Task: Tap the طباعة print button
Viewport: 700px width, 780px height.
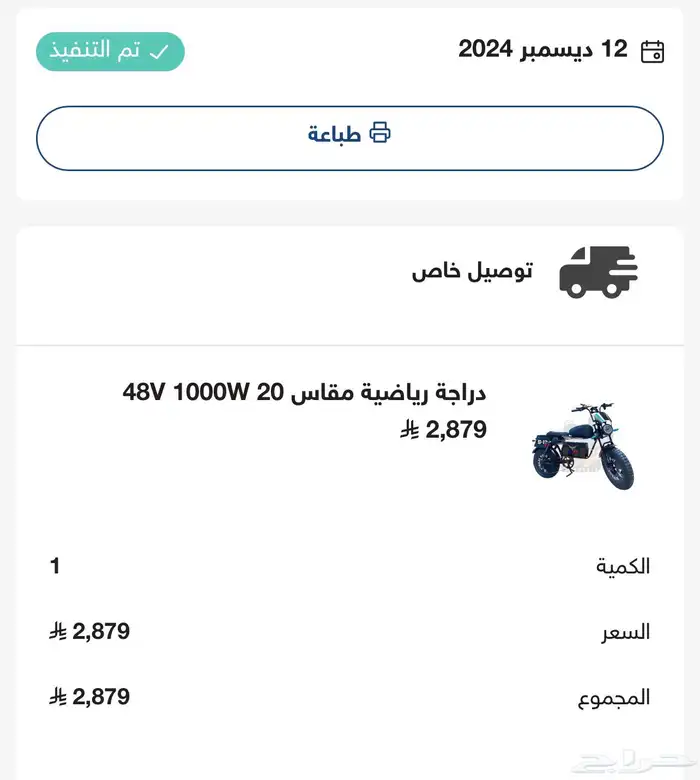Action: tap(349, 138)
